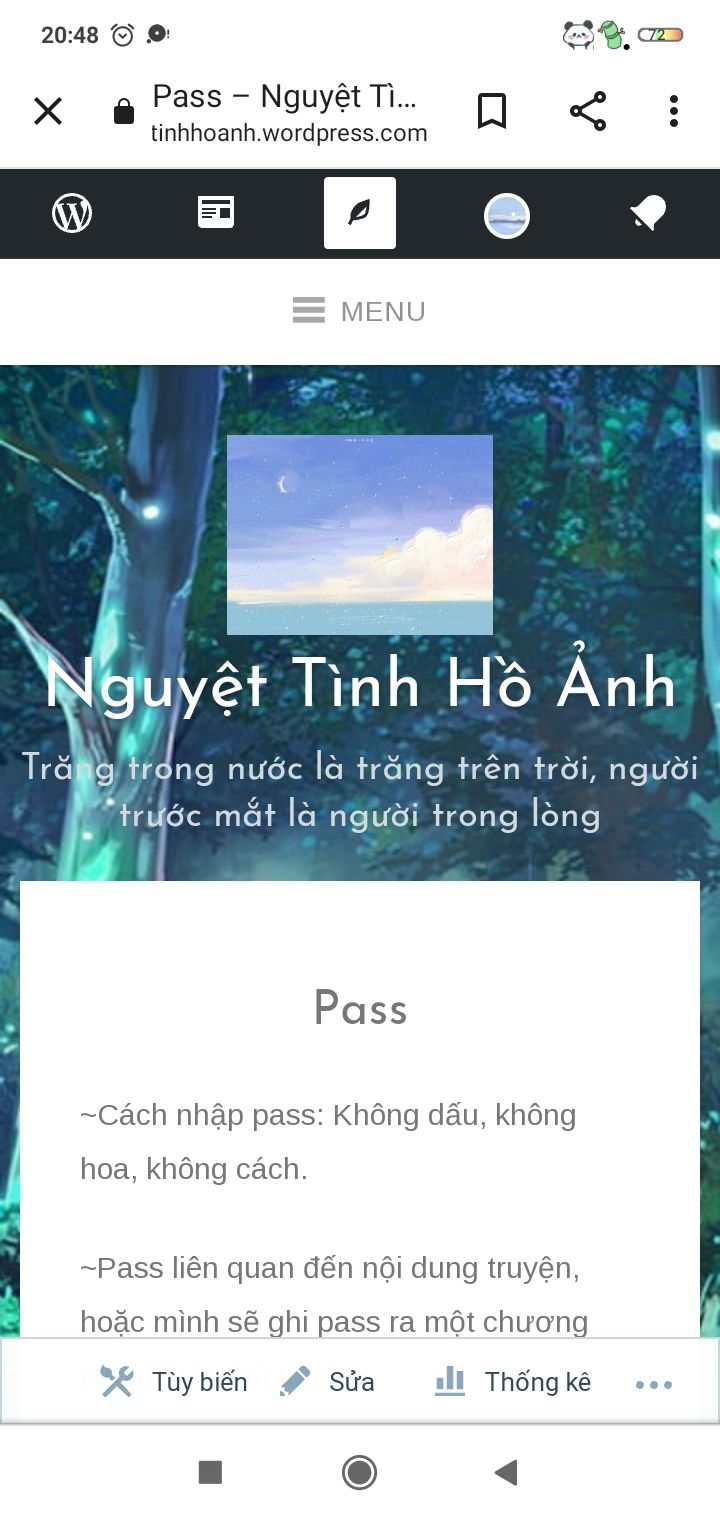The image size is (720, 1520).
Task: Open the Nguyệt Tình Hồ Ảnh site title
Action: coord(360,685)
